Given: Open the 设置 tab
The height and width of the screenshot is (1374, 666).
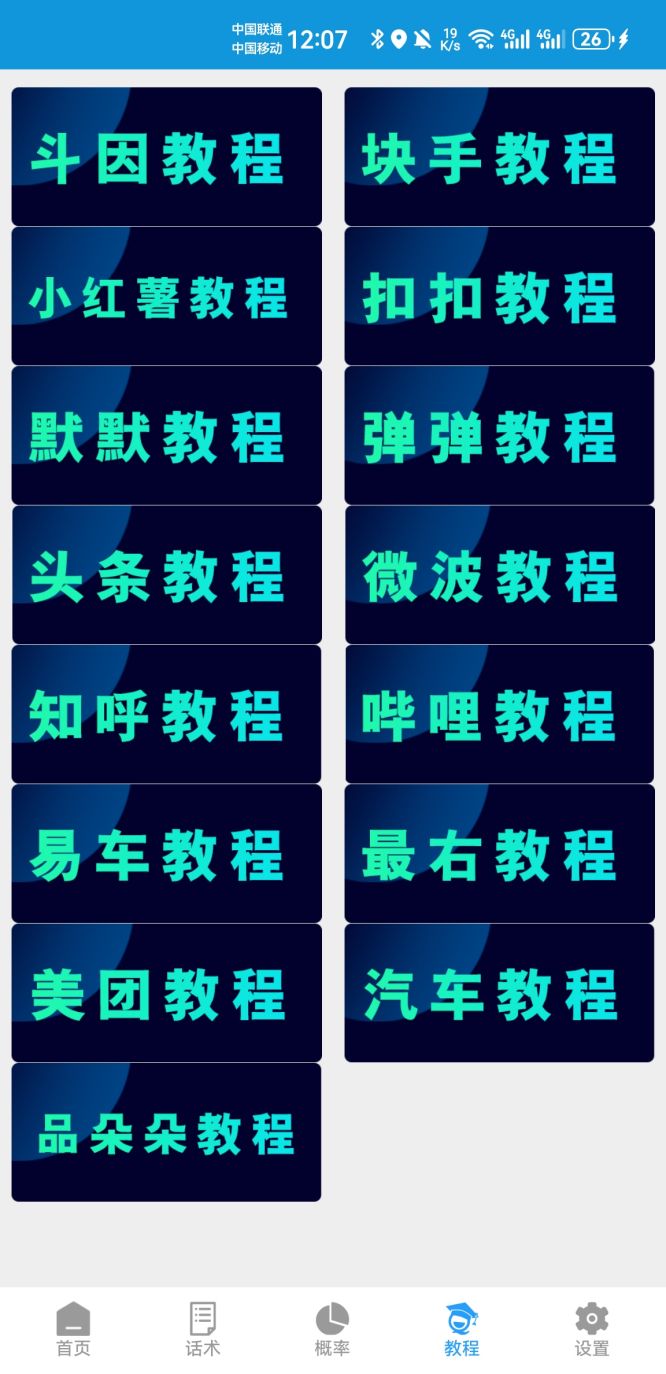Looking at the screenshot, I should (592, 1330).
